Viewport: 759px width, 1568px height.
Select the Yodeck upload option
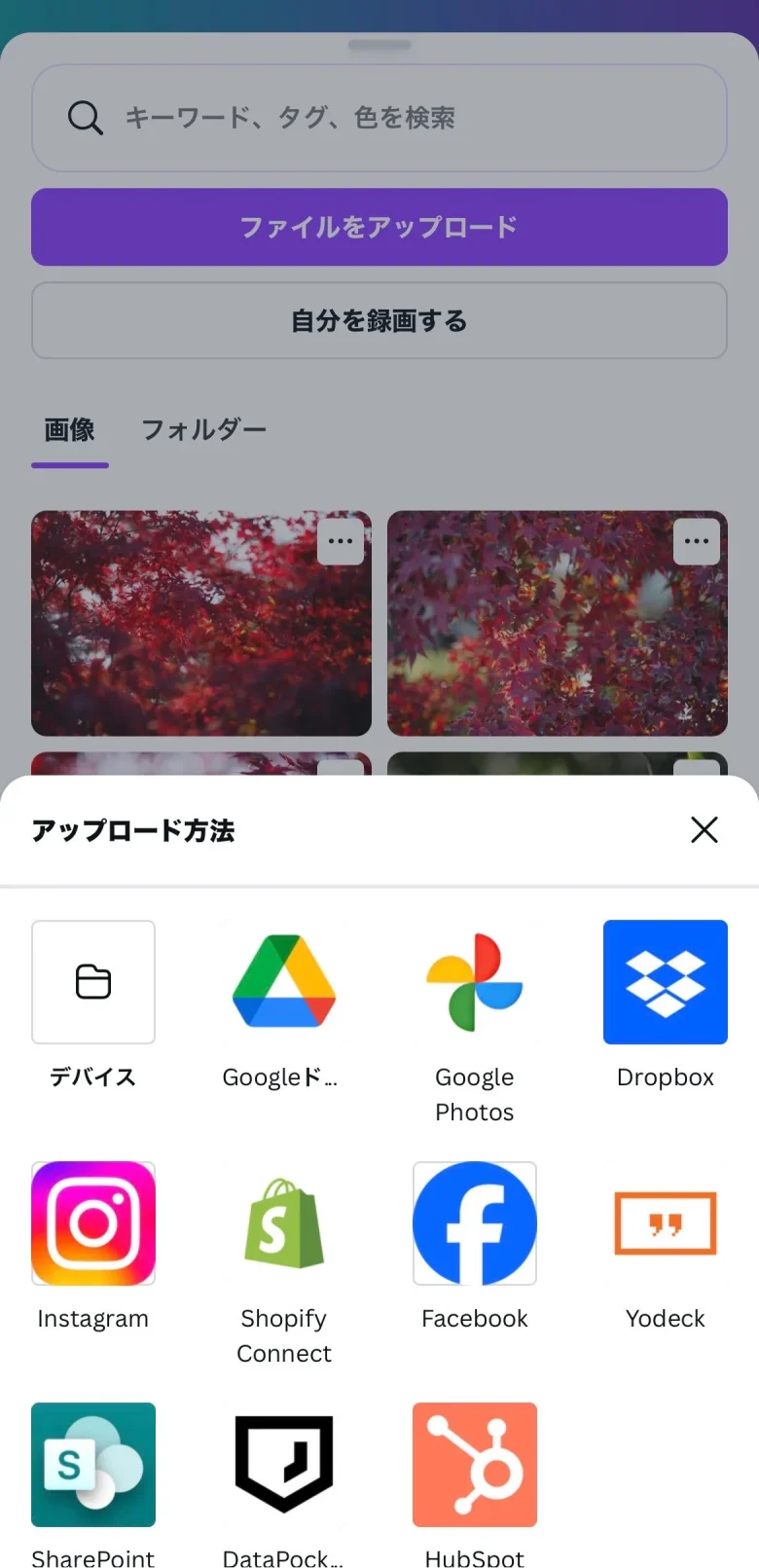click(665, 1223)
